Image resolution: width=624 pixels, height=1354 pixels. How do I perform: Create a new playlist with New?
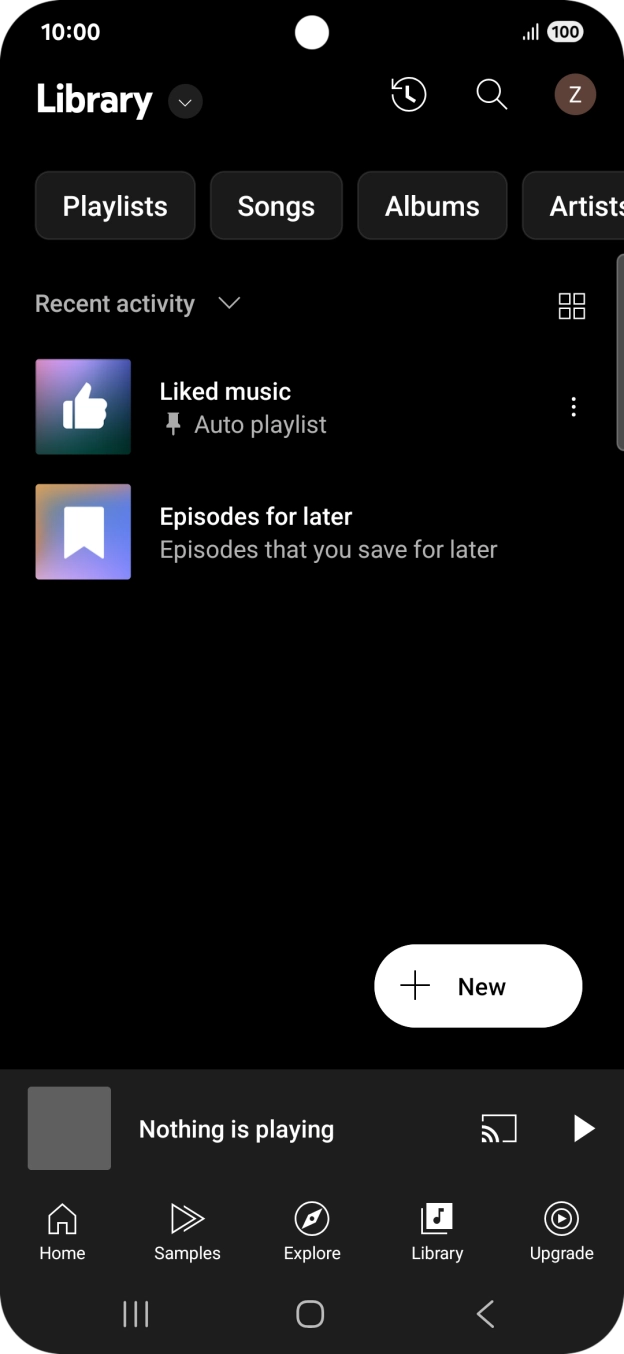click(478, 986)
